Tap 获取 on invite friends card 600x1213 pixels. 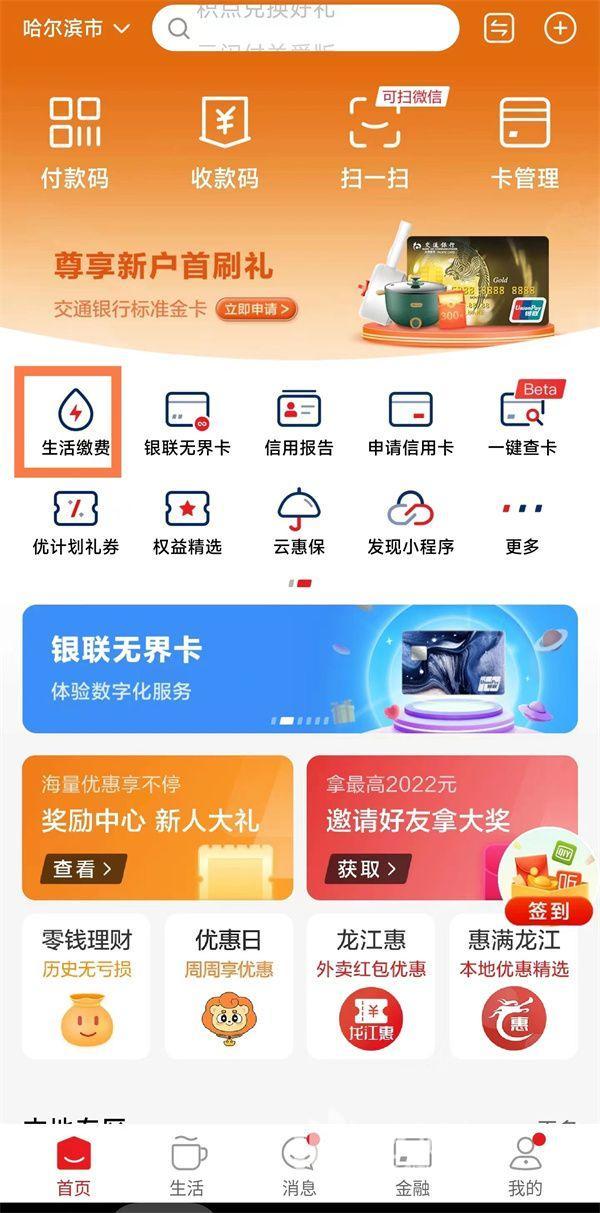click(x=367, y=868)
